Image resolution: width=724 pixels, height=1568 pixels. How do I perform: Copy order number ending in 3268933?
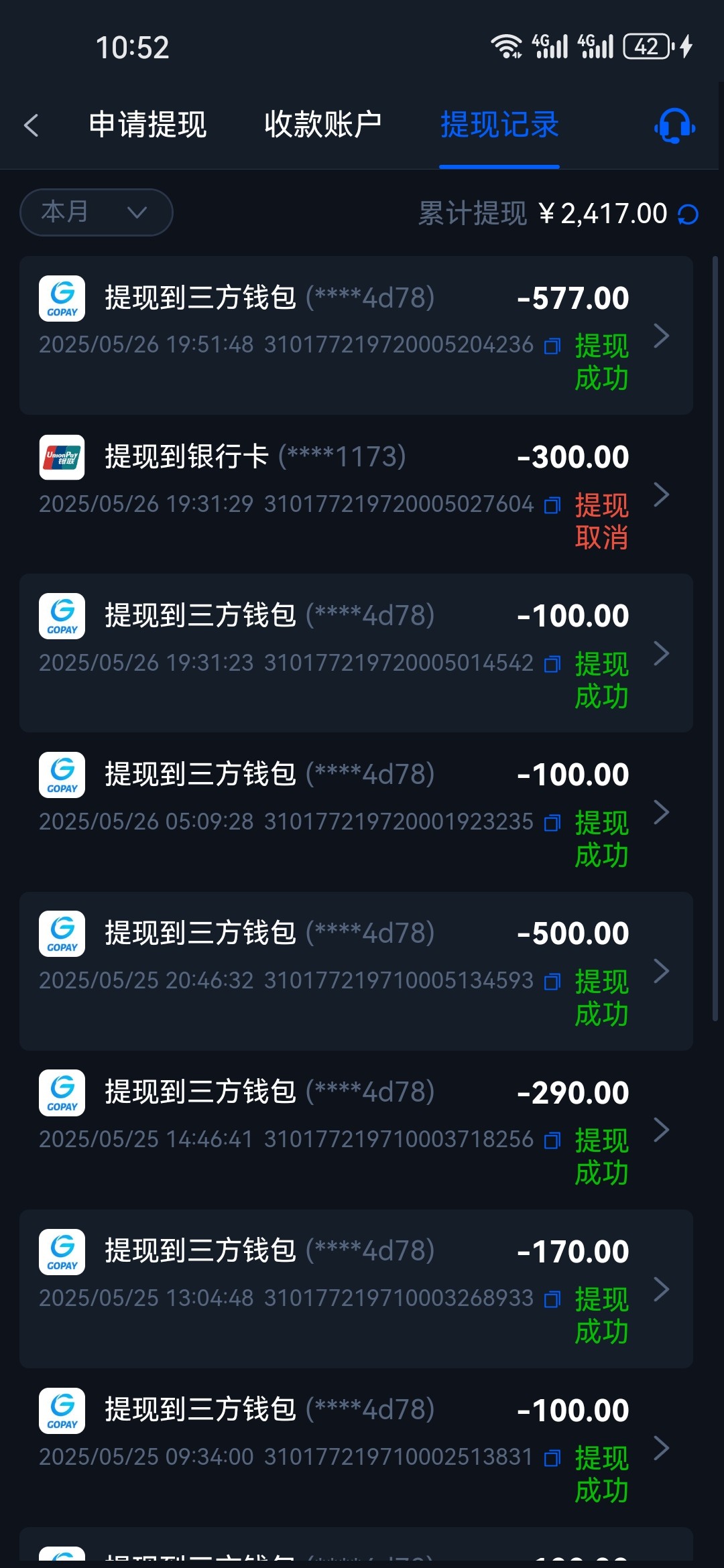tap(552, 1299)
